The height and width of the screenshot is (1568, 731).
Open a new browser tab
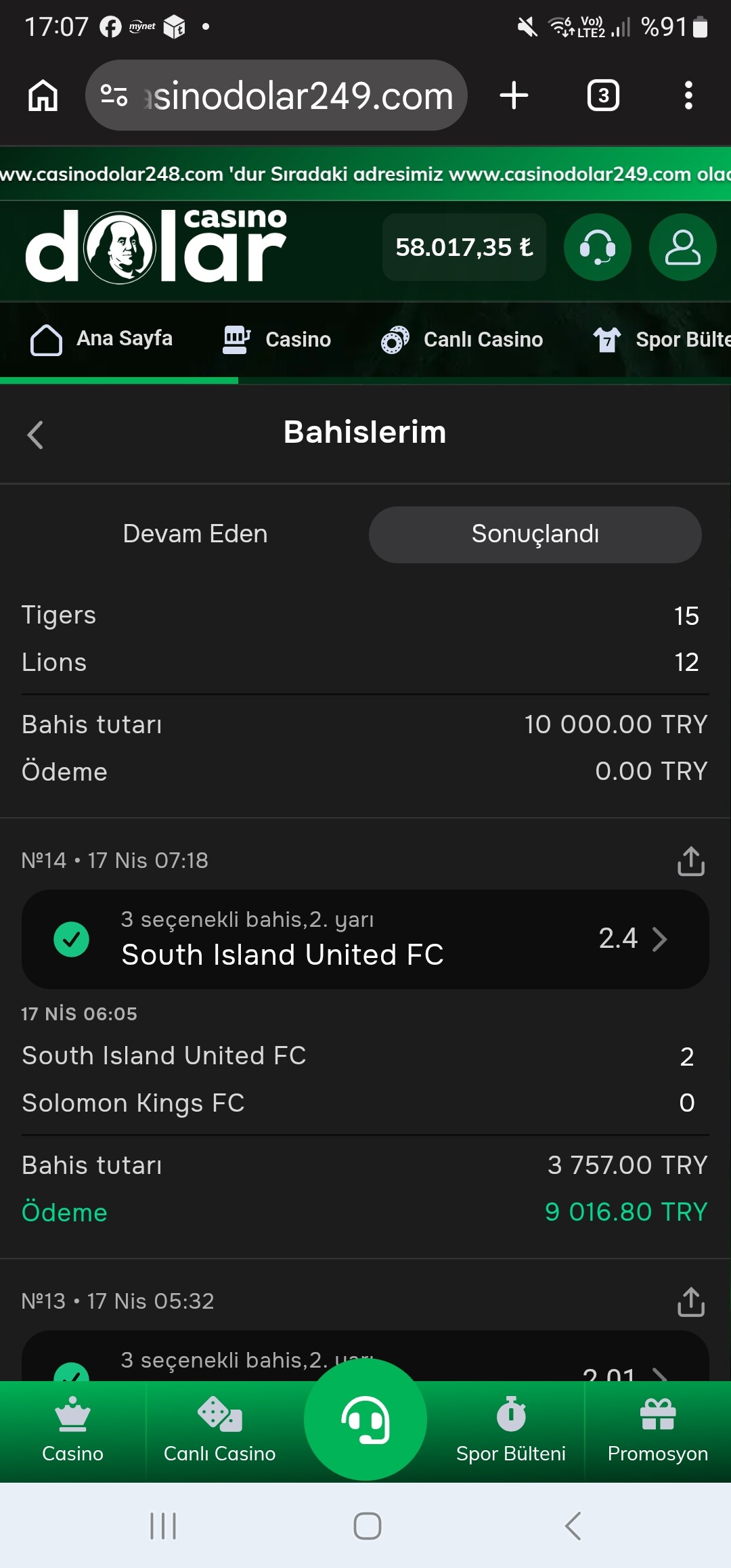(x=514, y=95)
